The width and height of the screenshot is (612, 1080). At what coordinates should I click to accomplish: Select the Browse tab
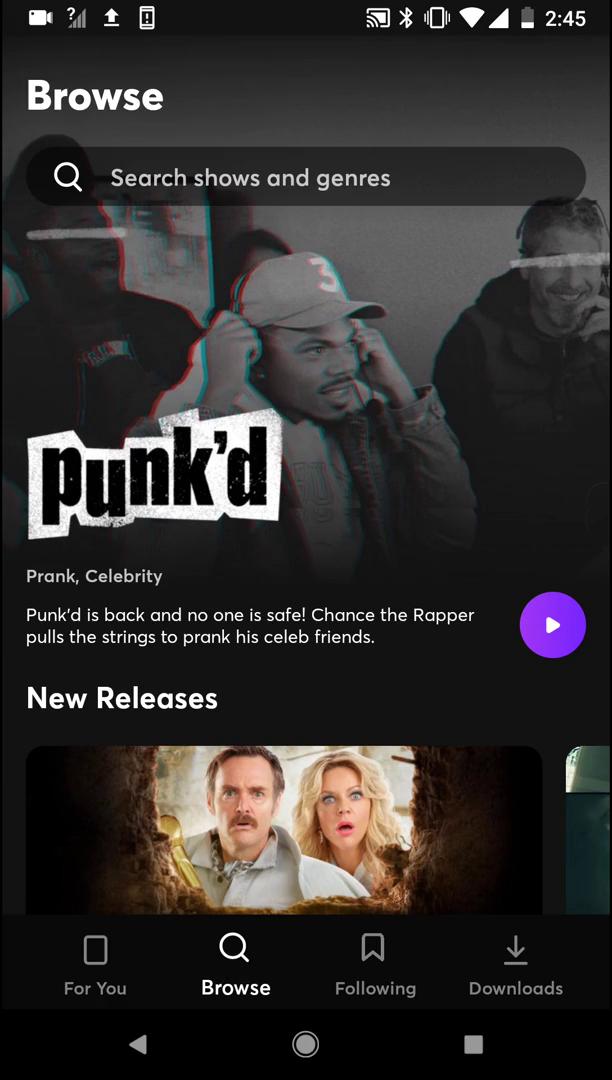tap(235, 965)
